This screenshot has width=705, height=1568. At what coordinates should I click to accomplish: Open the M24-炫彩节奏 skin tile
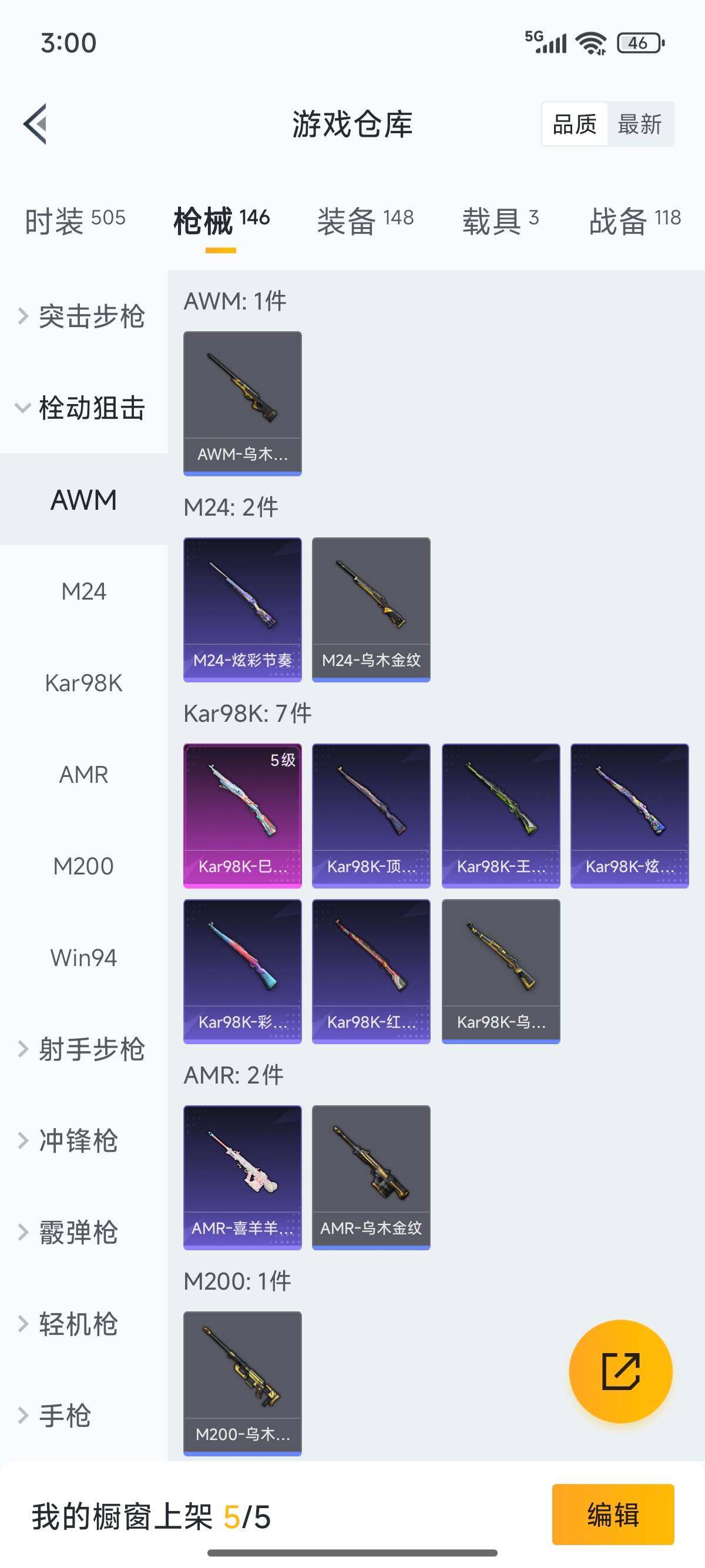point(242,610)
